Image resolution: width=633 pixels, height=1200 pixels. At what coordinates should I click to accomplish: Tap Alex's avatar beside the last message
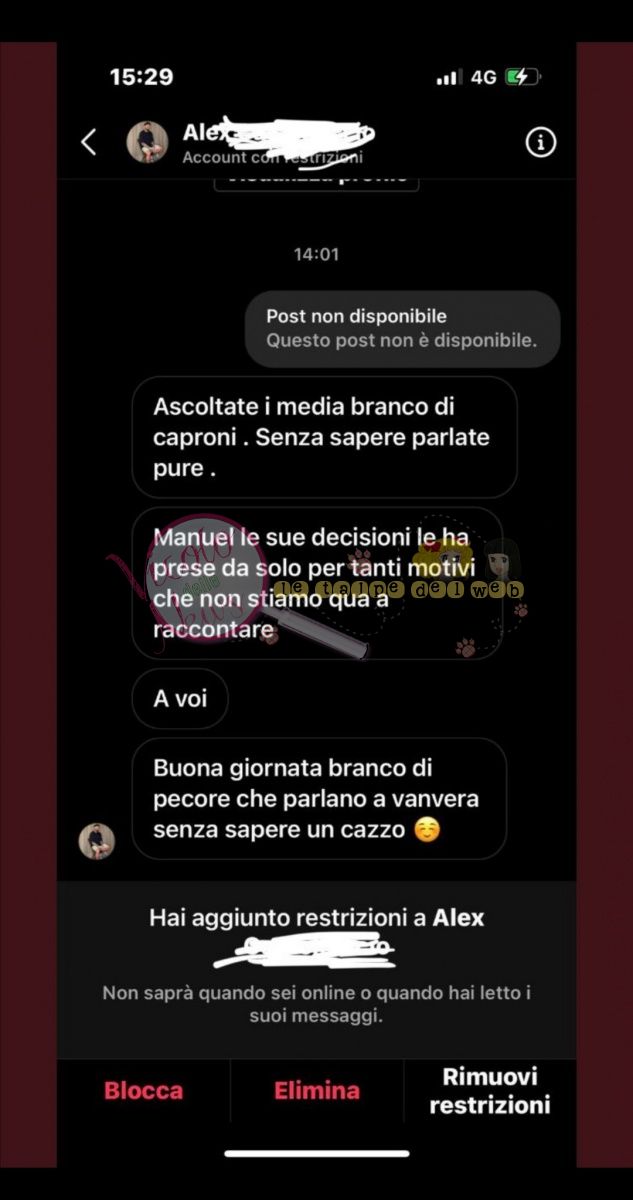(97, 841)
